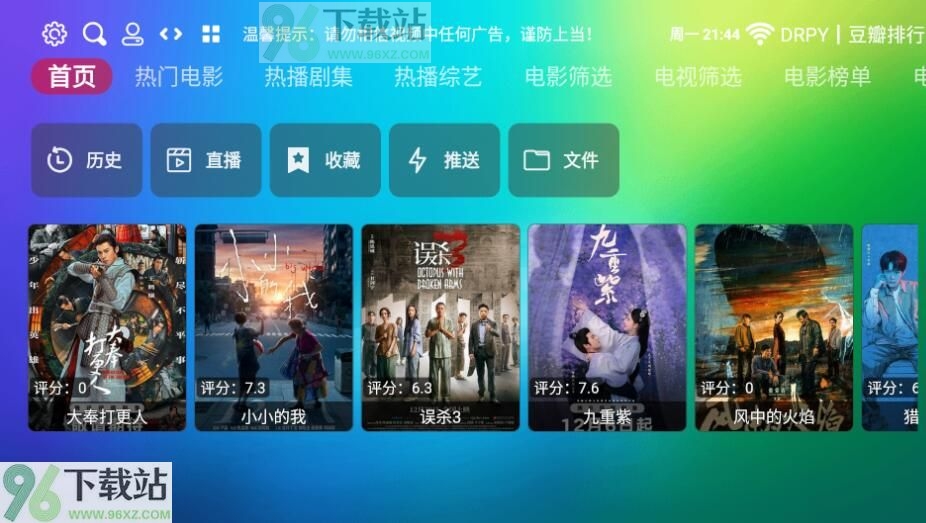Tap the code brackets icon
Image resolution: width=926 pixels, height=523 pixels.
tap(171, 34)
